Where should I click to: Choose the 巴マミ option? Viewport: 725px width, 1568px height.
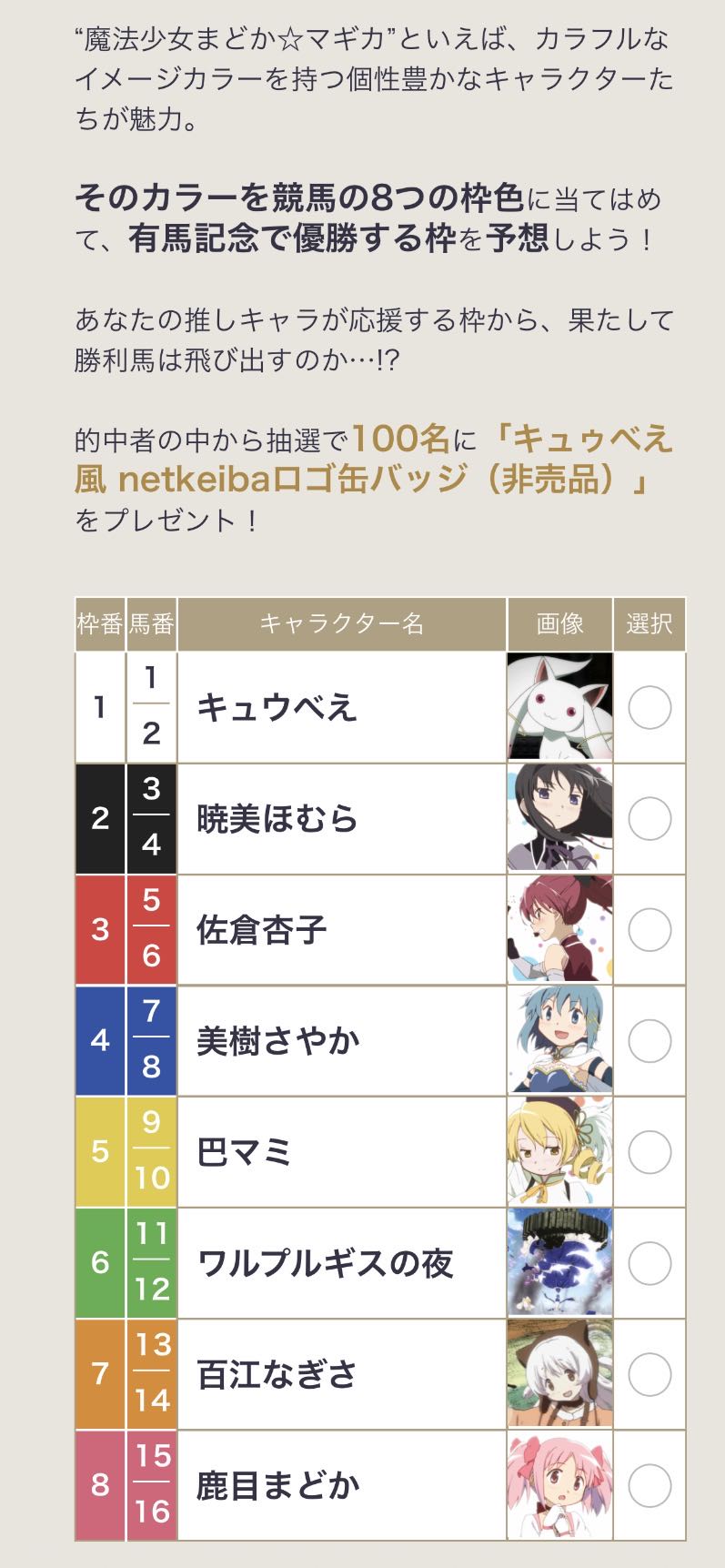point(649,1152)
